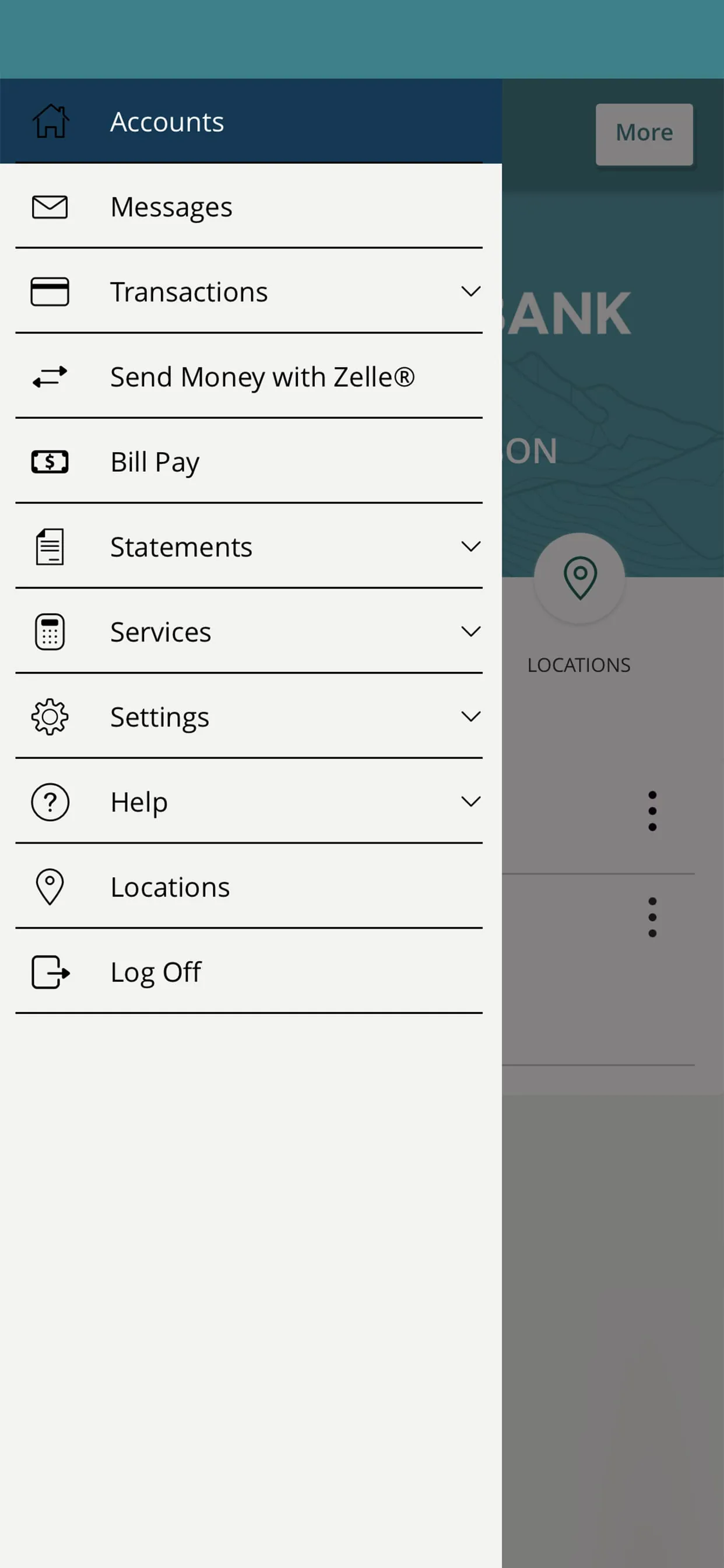Open Messages via the envelope icon
Viewport: 724px width, 1568px height.
50,206
